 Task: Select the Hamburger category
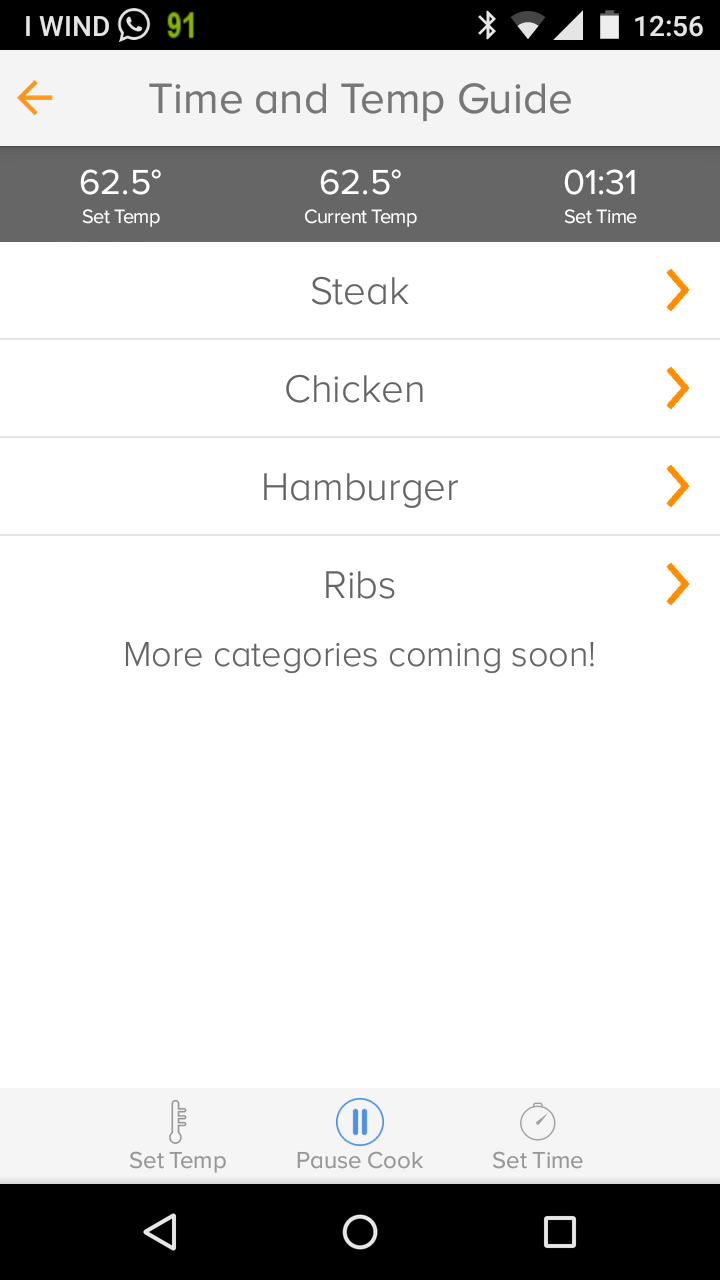point(360,487)
